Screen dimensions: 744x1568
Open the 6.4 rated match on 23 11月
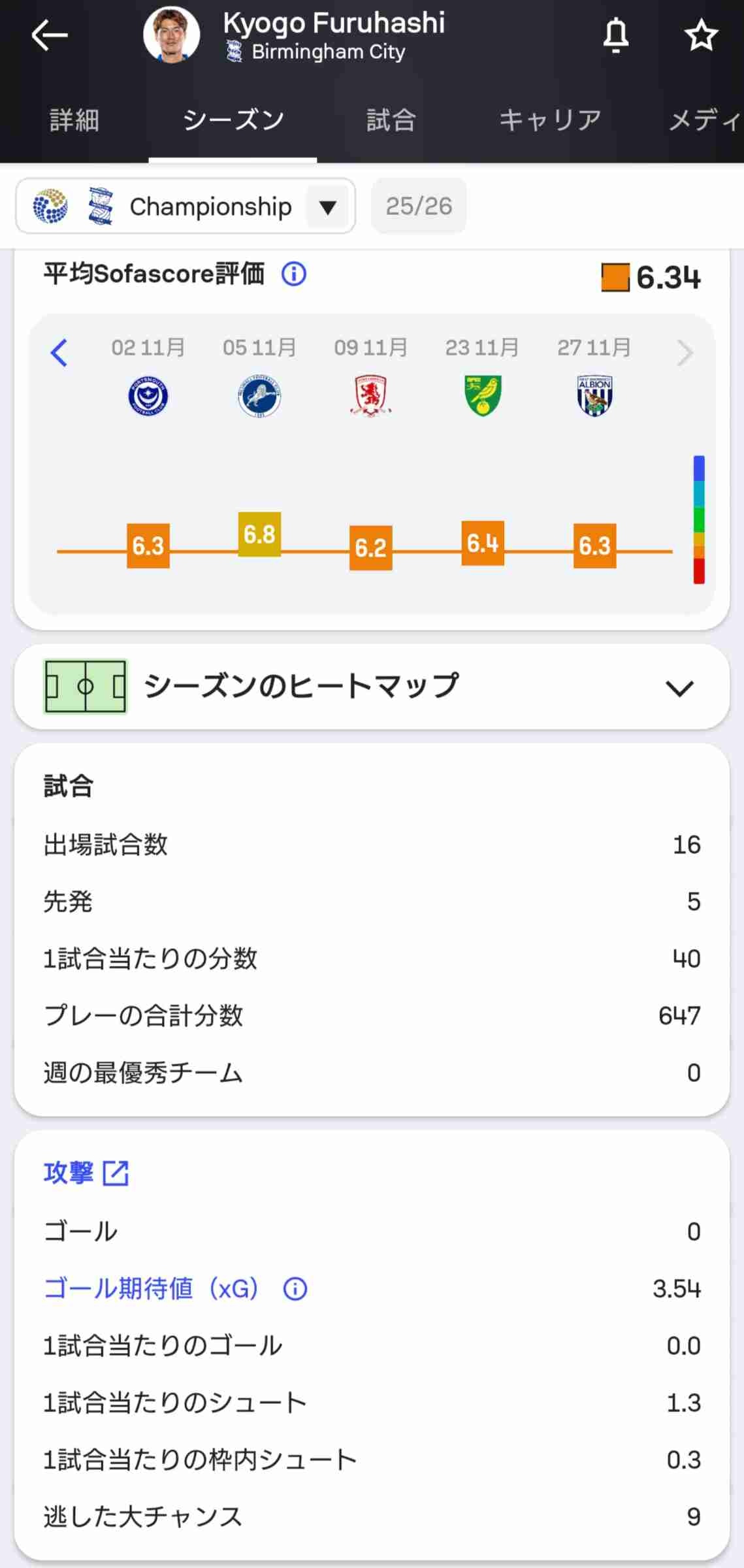pos(482,543)
